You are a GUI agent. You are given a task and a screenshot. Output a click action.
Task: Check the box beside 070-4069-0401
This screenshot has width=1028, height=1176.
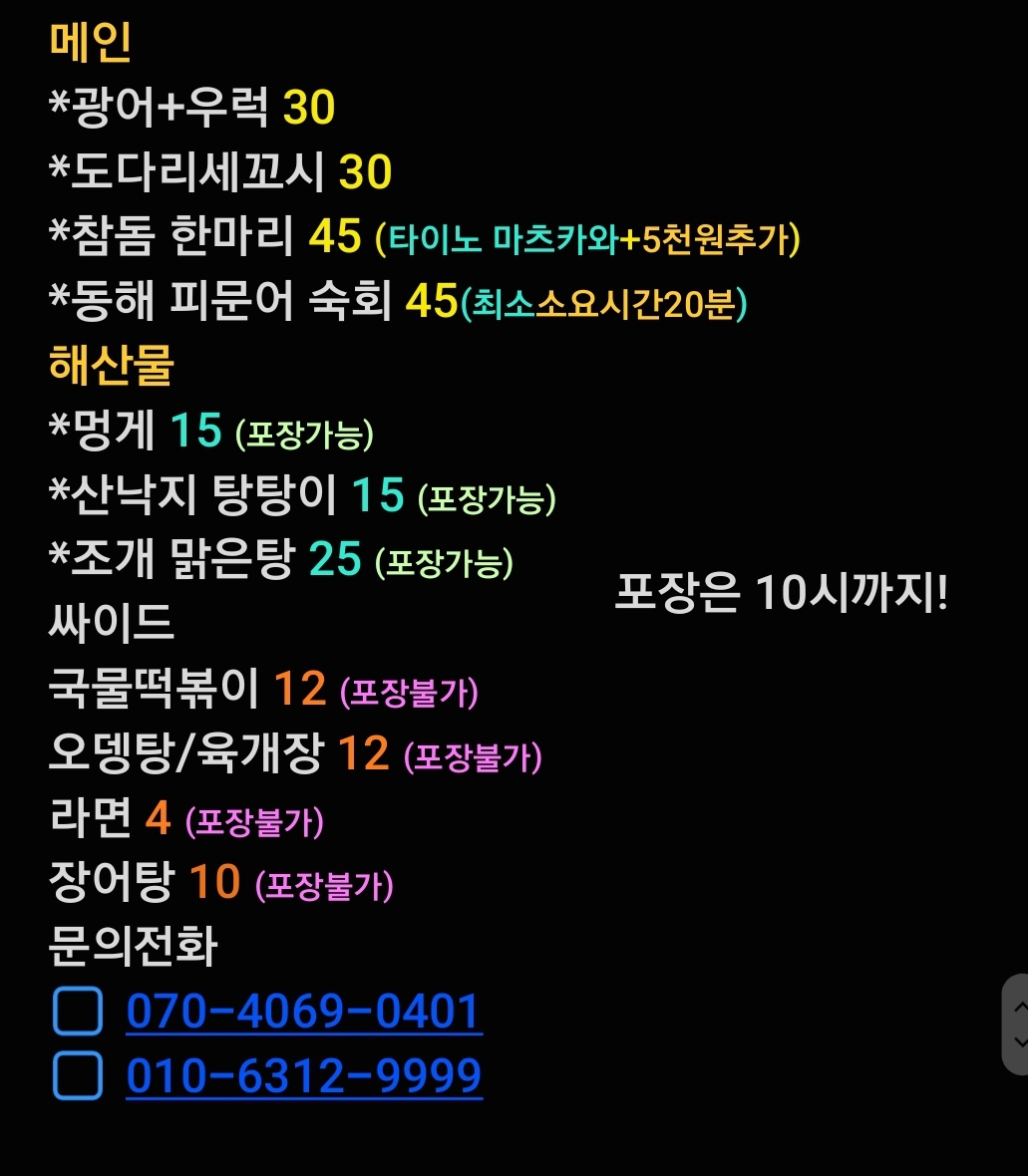click(x=77, y=1012)
